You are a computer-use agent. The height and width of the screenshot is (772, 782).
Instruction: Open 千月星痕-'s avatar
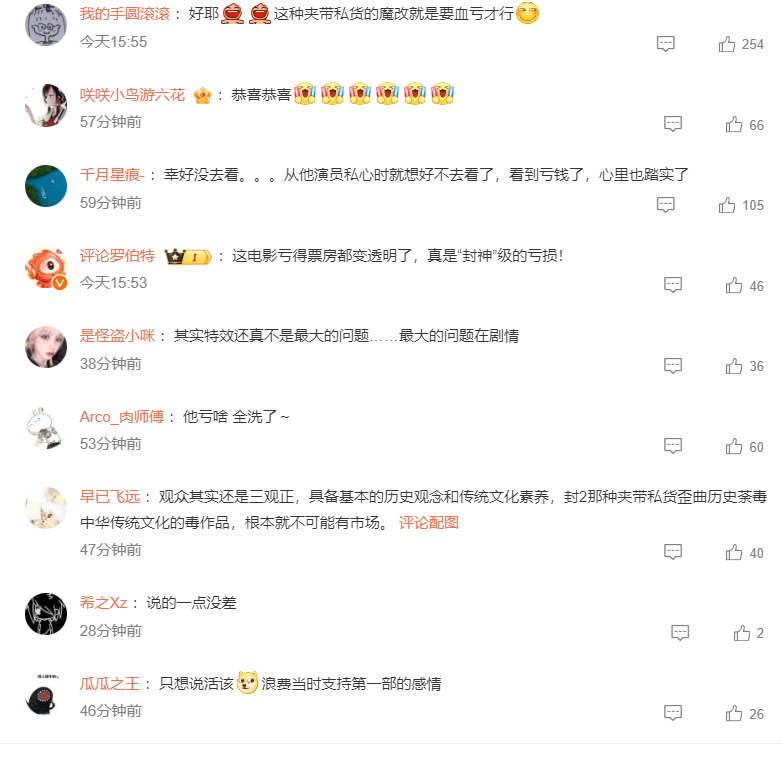pos(45,185)
